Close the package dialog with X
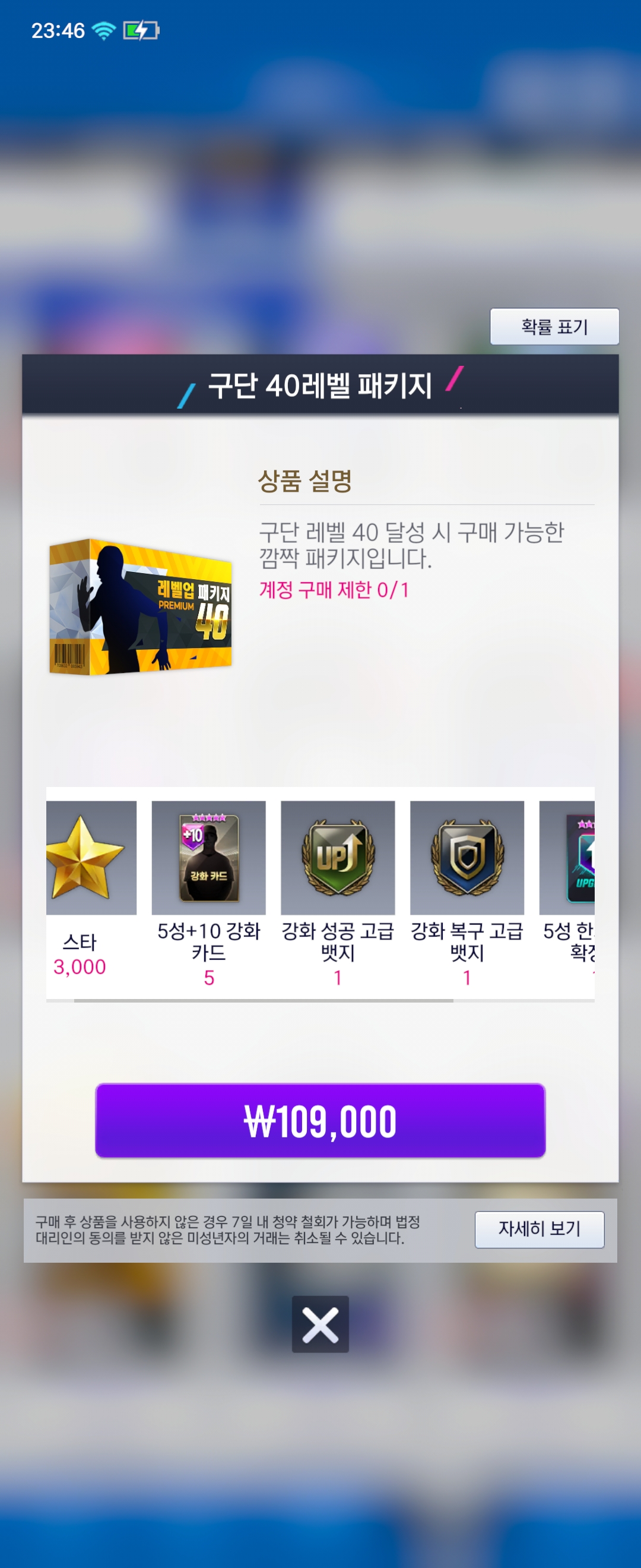 click(320, 1324)
